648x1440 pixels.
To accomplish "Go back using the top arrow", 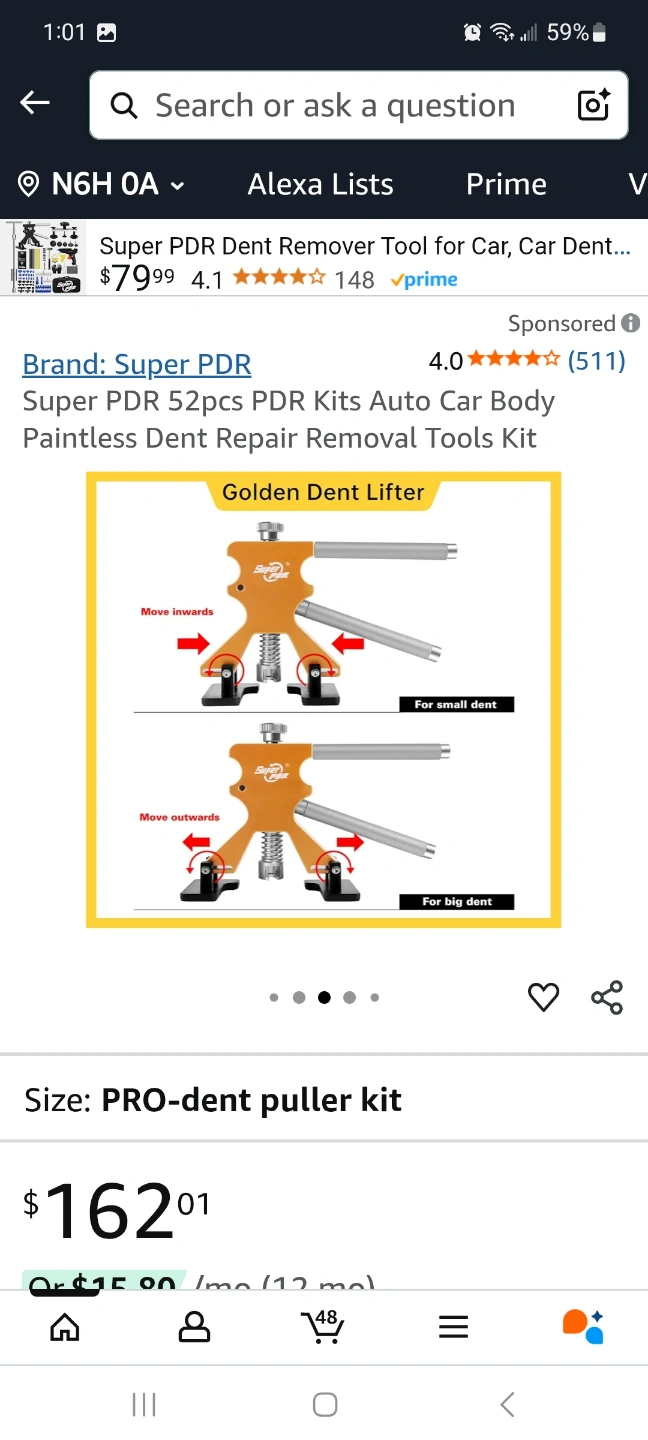I will (35, 103).
